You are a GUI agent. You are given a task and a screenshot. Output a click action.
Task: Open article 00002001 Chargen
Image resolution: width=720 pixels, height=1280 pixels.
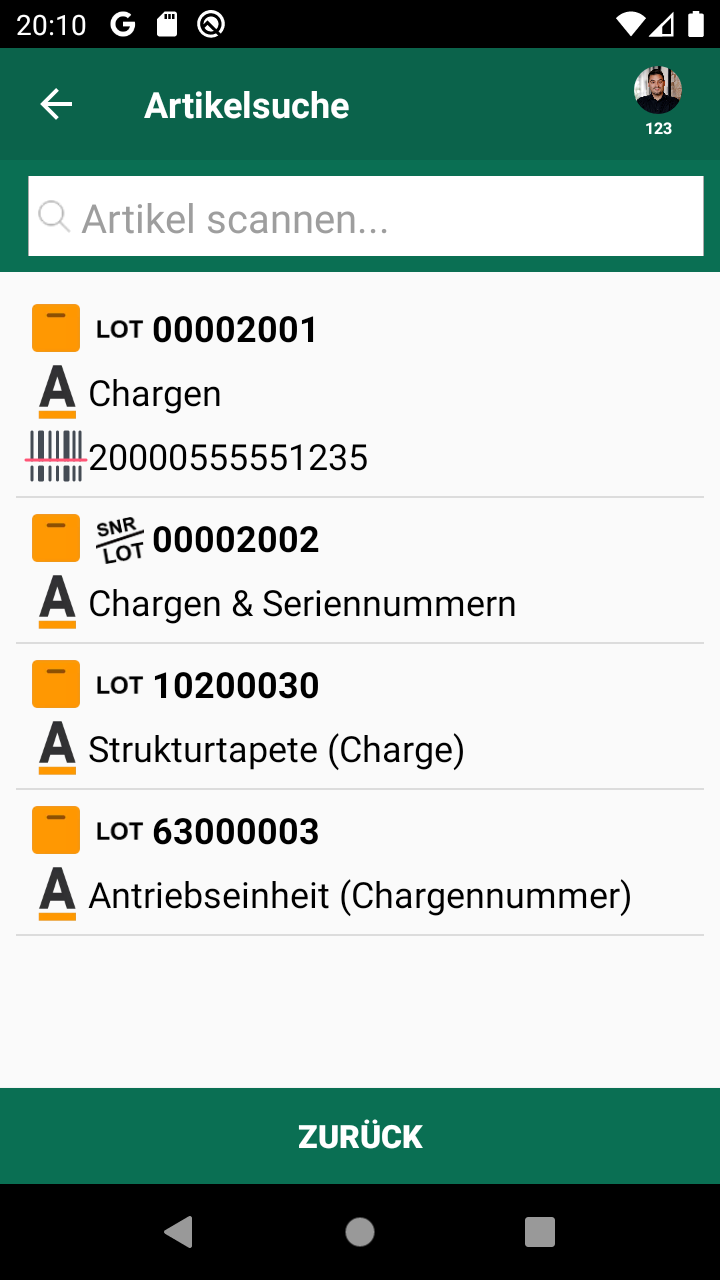[360, 393]
